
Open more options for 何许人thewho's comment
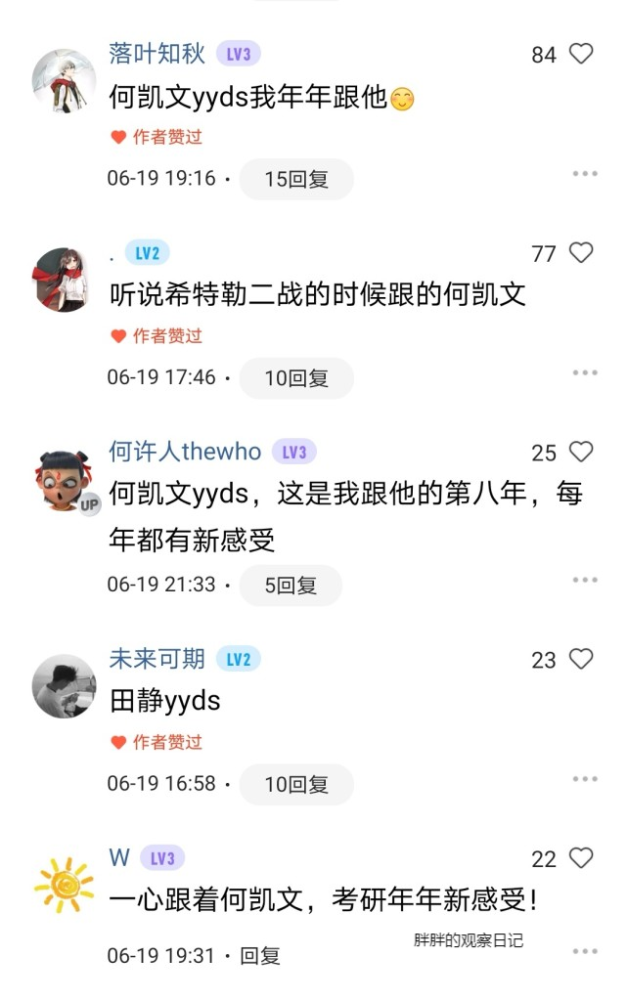click(584, 580)
